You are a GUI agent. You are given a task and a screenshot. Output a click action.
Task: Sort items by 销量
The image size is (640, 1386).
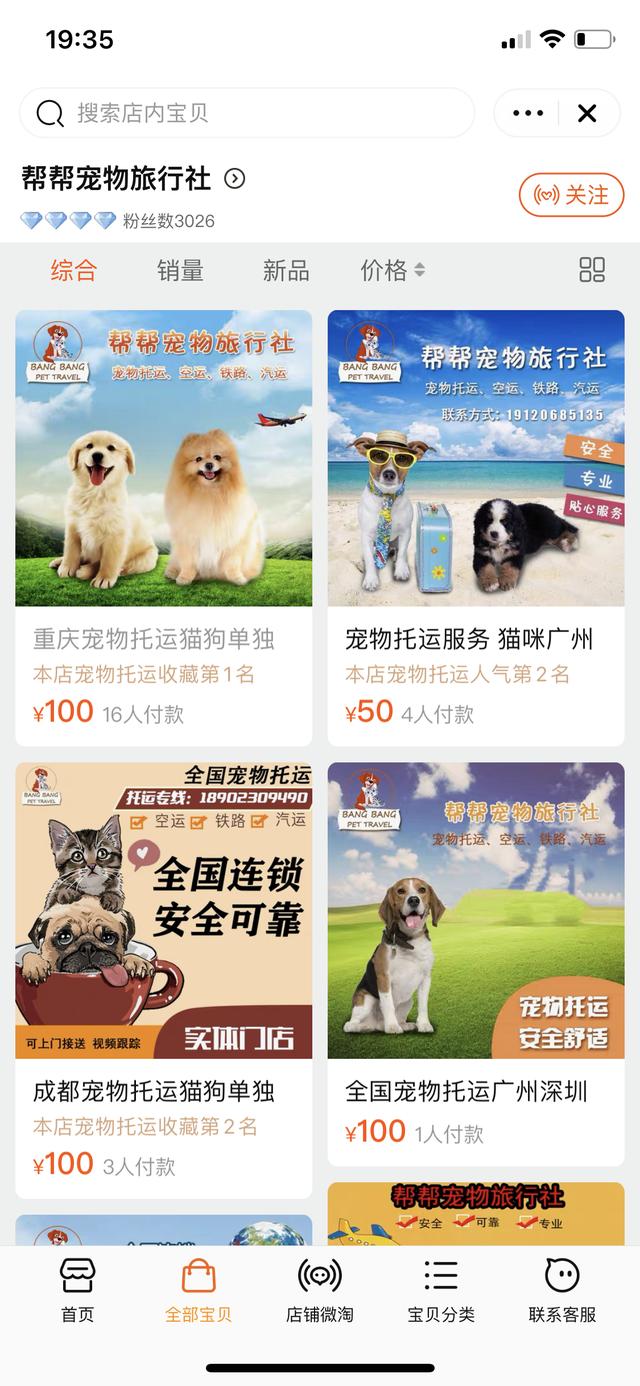pos(180,270)
